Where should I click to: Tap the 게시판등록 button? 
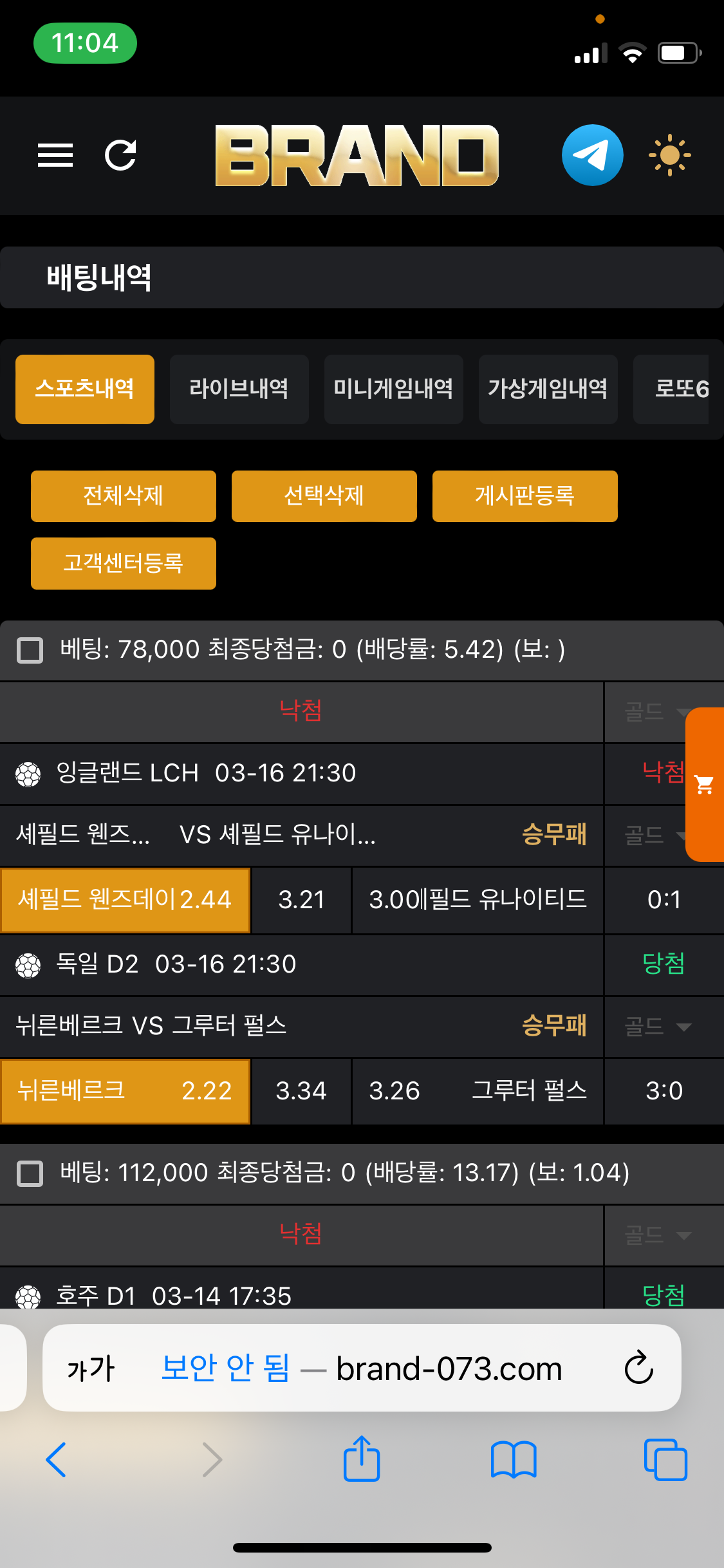click(524, 496)
